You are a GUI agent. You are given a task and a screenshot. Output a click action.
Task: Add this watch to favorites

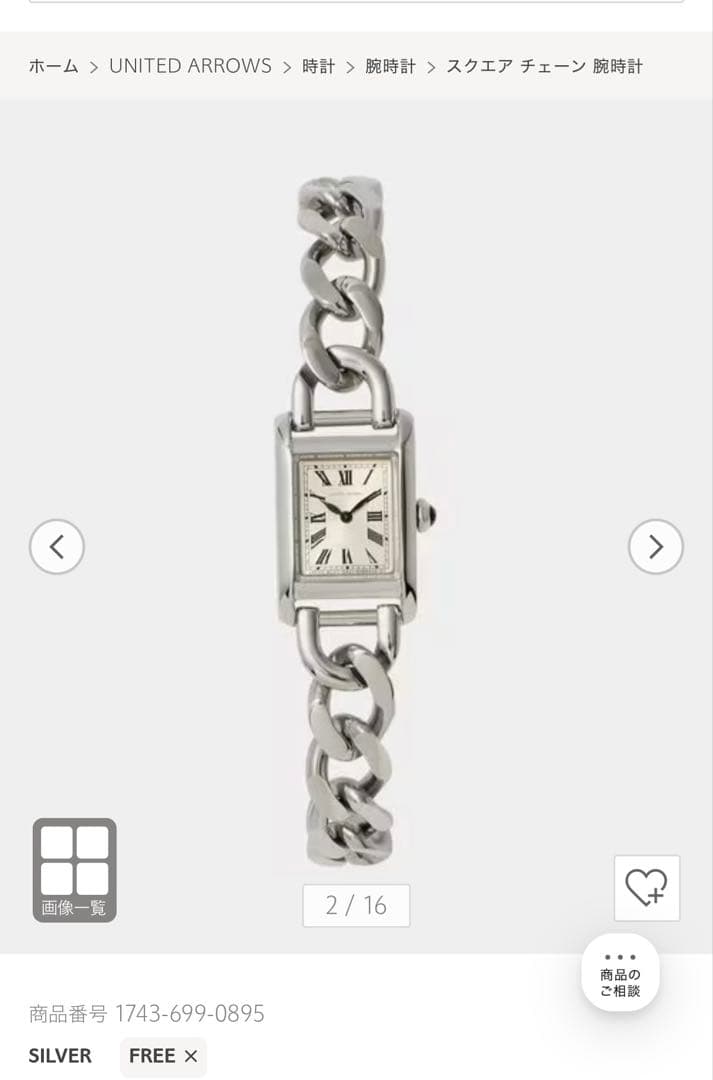click(646, 887)
